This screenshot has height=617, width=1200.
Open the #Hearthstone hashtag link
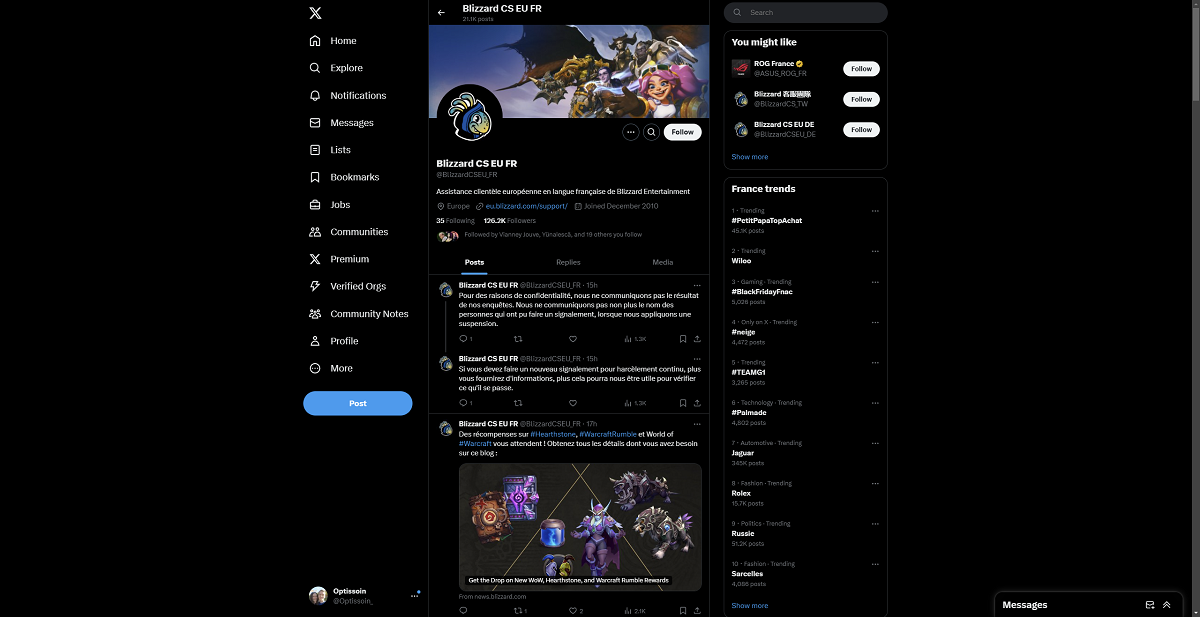click(552, 434)
